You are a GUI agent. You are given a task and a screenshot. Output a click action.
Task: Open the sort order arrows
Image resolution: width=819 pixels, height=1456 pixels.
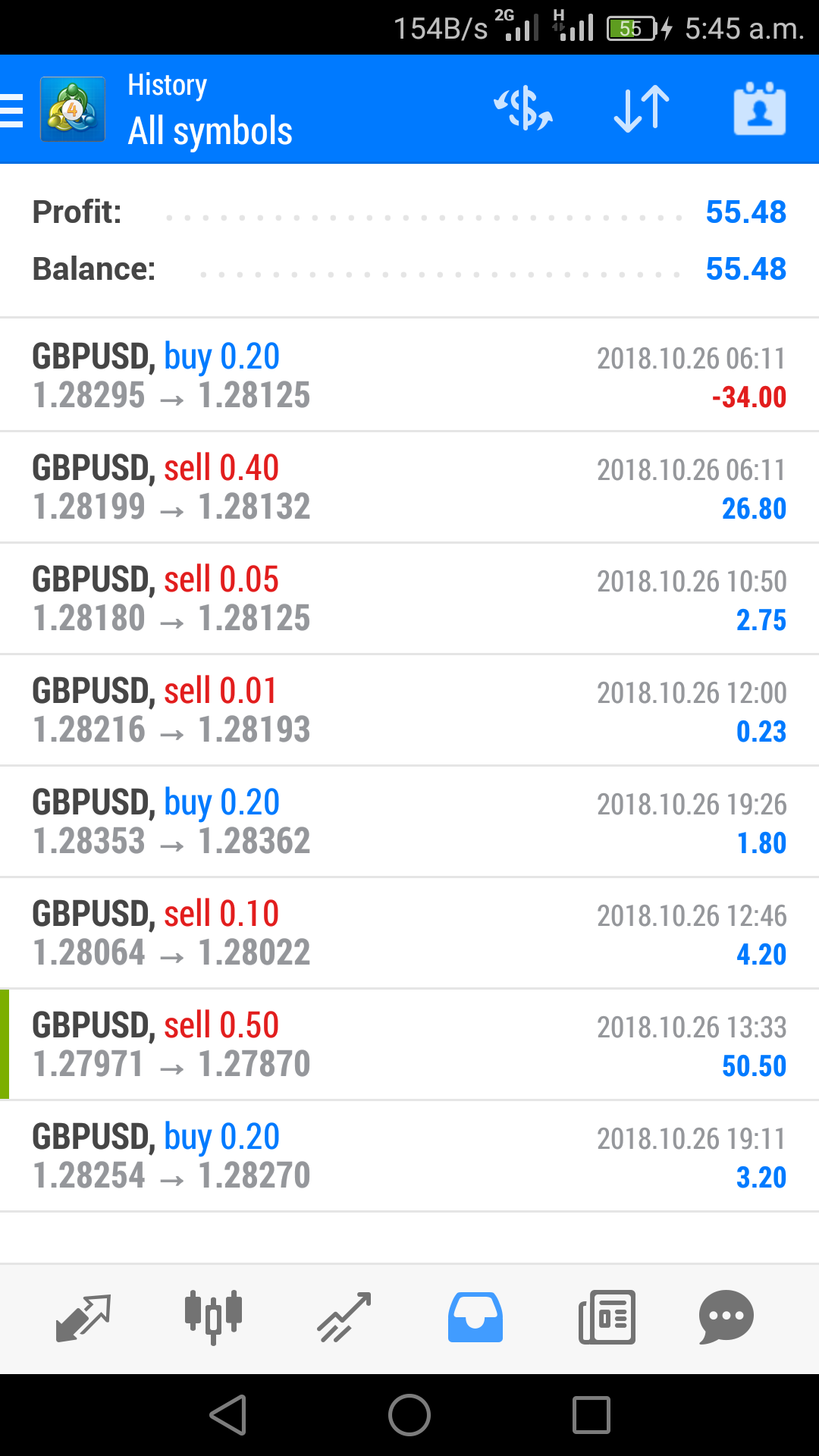(642, 109)
